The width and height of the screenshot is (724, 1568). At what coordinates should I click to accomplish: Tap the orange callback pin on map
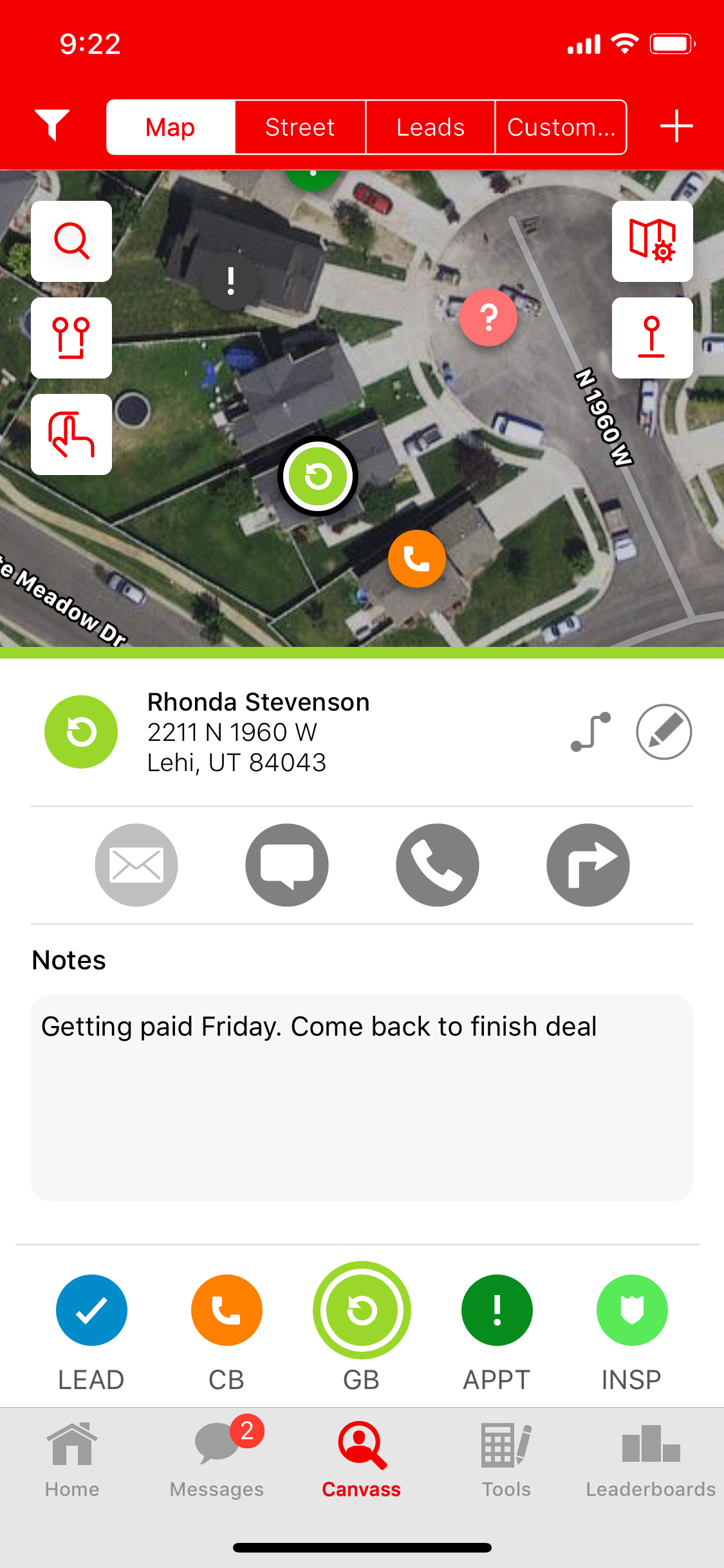pos(417,559)
